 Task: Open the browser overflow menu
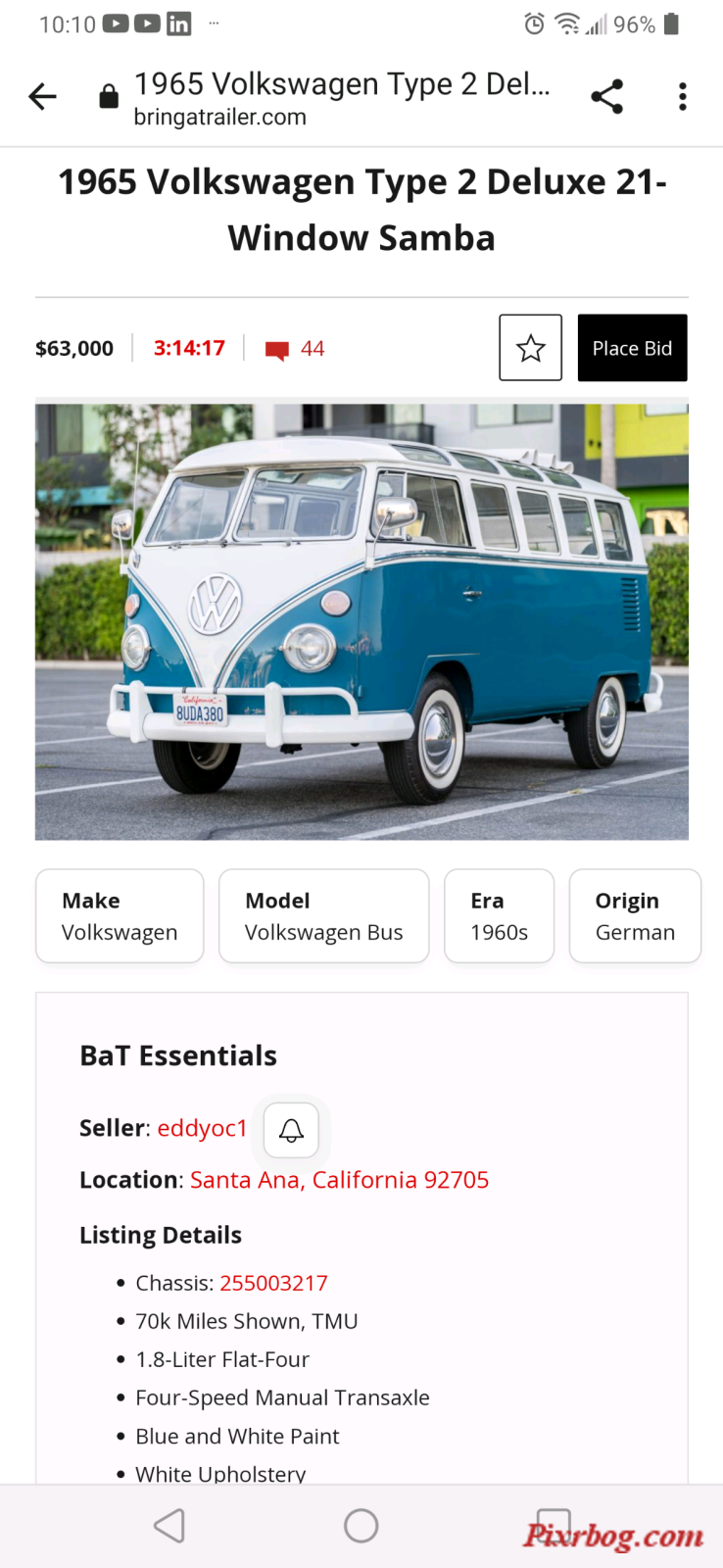pyautogui.click(x=682, y=96)
